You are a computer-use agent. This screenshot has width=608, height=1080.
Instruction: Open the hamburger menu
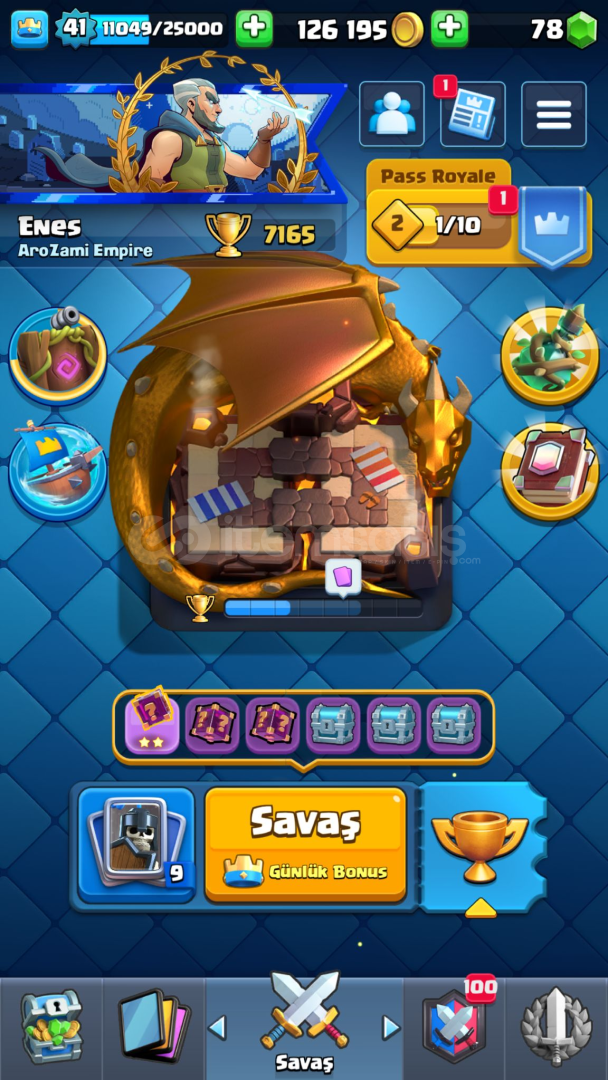pyautogui.click(x=554, y=114)
